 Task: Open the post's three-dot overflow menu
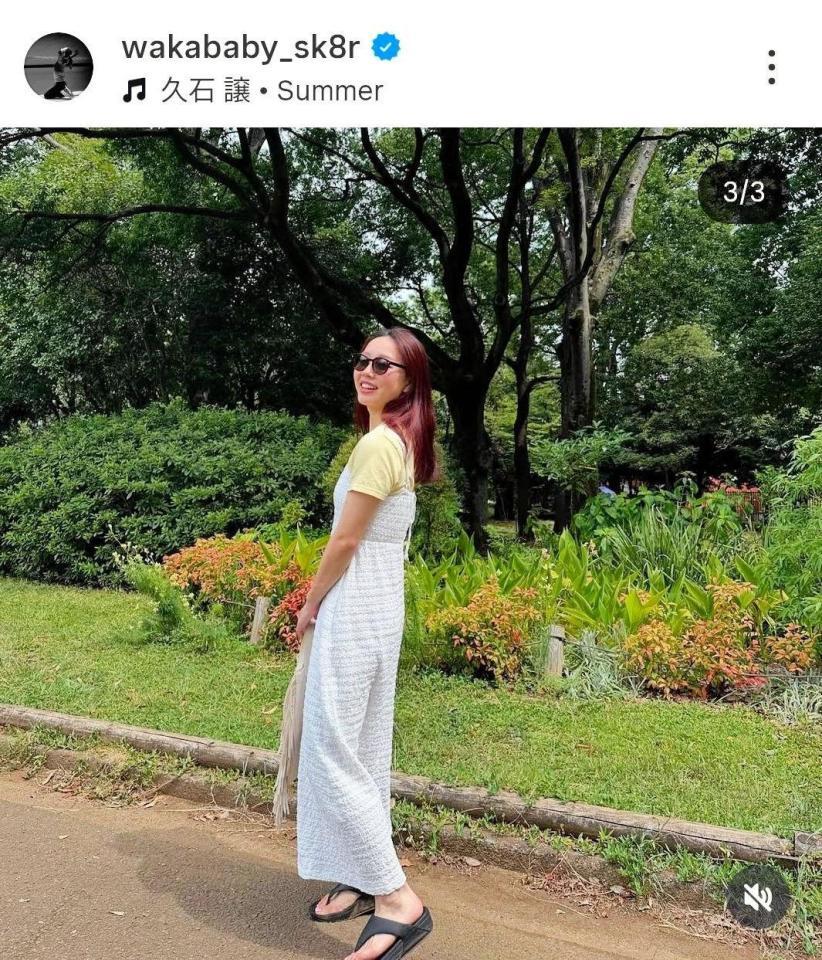(771, 67)
